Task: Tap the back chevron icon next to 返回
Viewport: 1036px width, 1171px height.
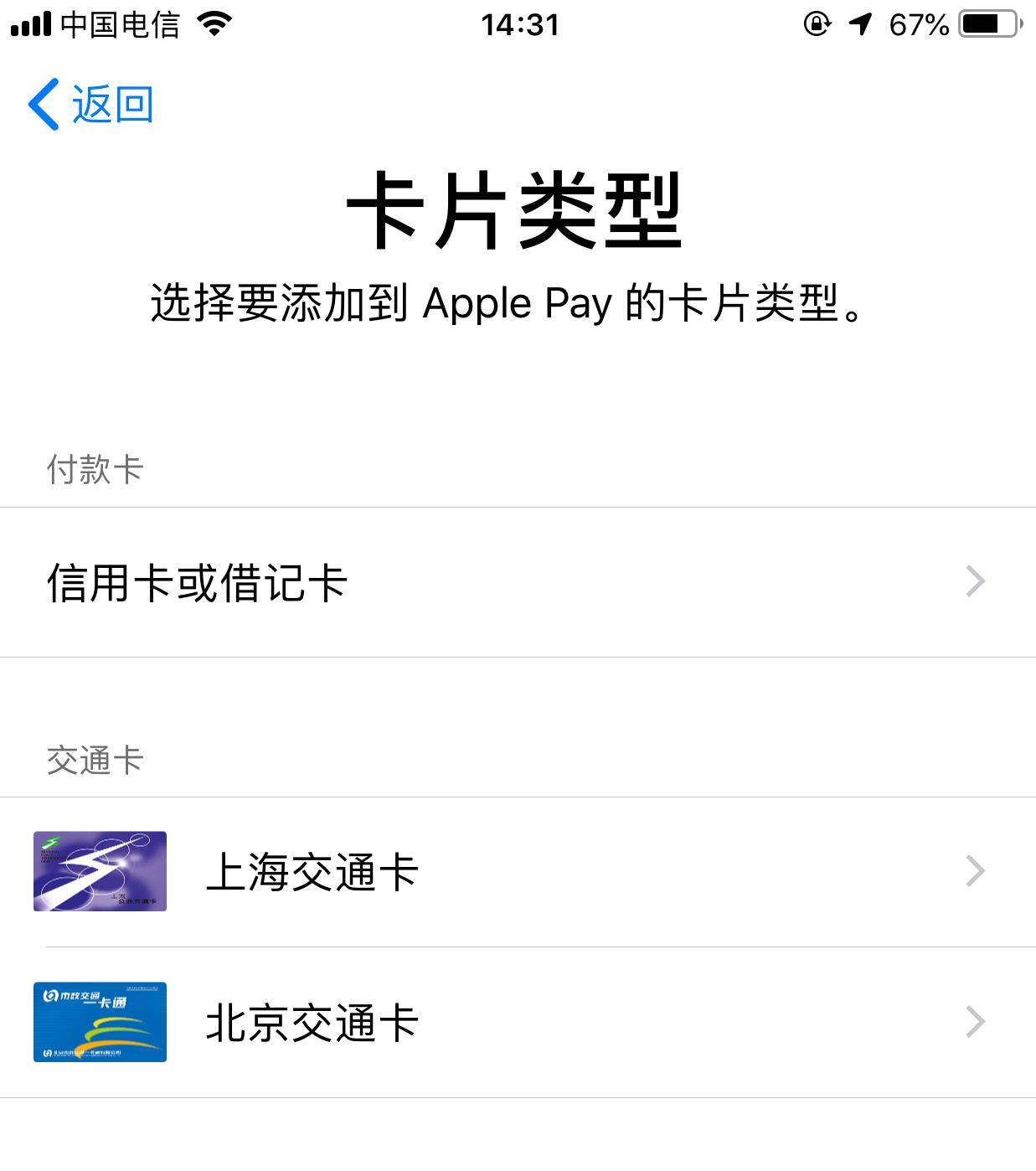Action: click(42, 104)
